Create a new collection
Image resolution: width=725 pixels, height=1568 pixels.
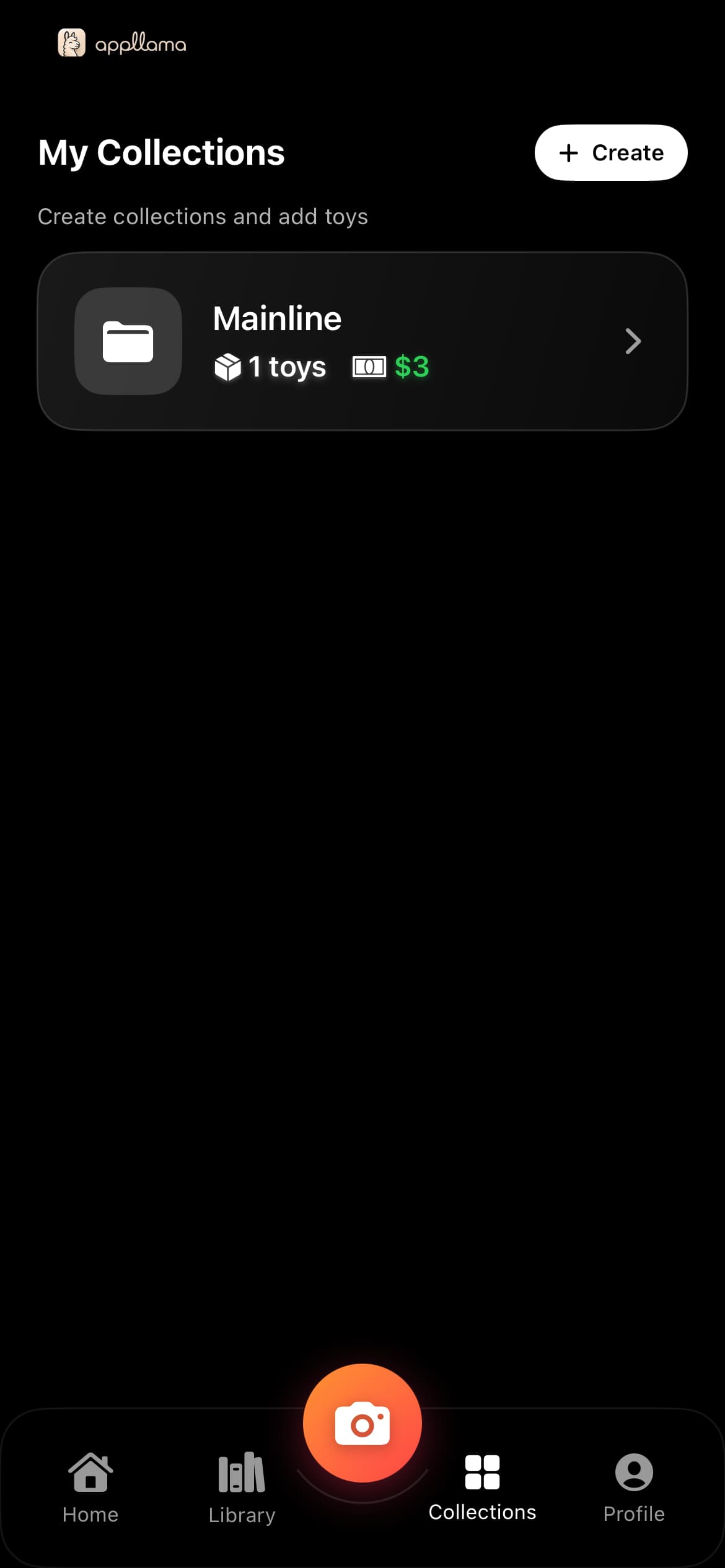coord(610,152)
